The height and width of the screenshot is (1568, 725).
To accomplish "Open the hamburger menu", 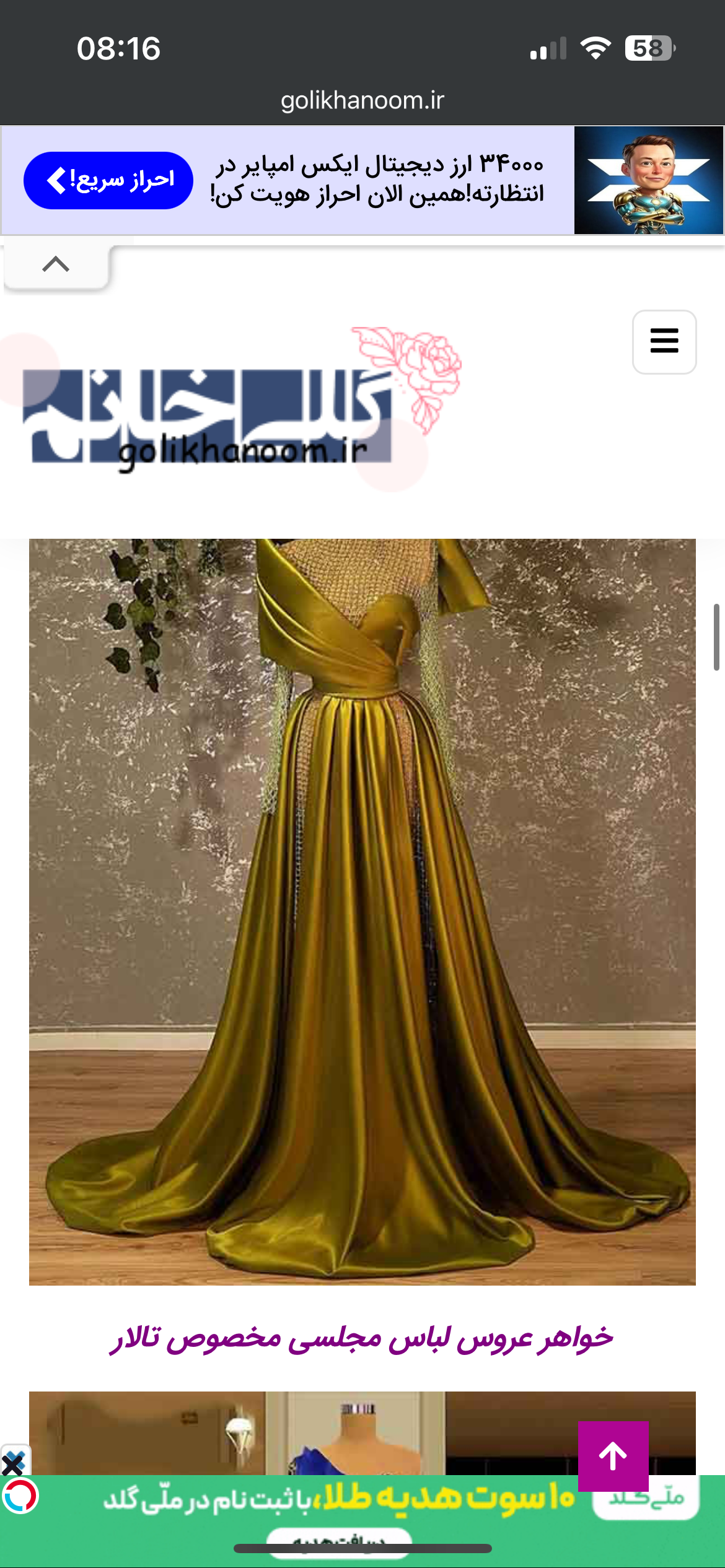I will coord(664,342).
